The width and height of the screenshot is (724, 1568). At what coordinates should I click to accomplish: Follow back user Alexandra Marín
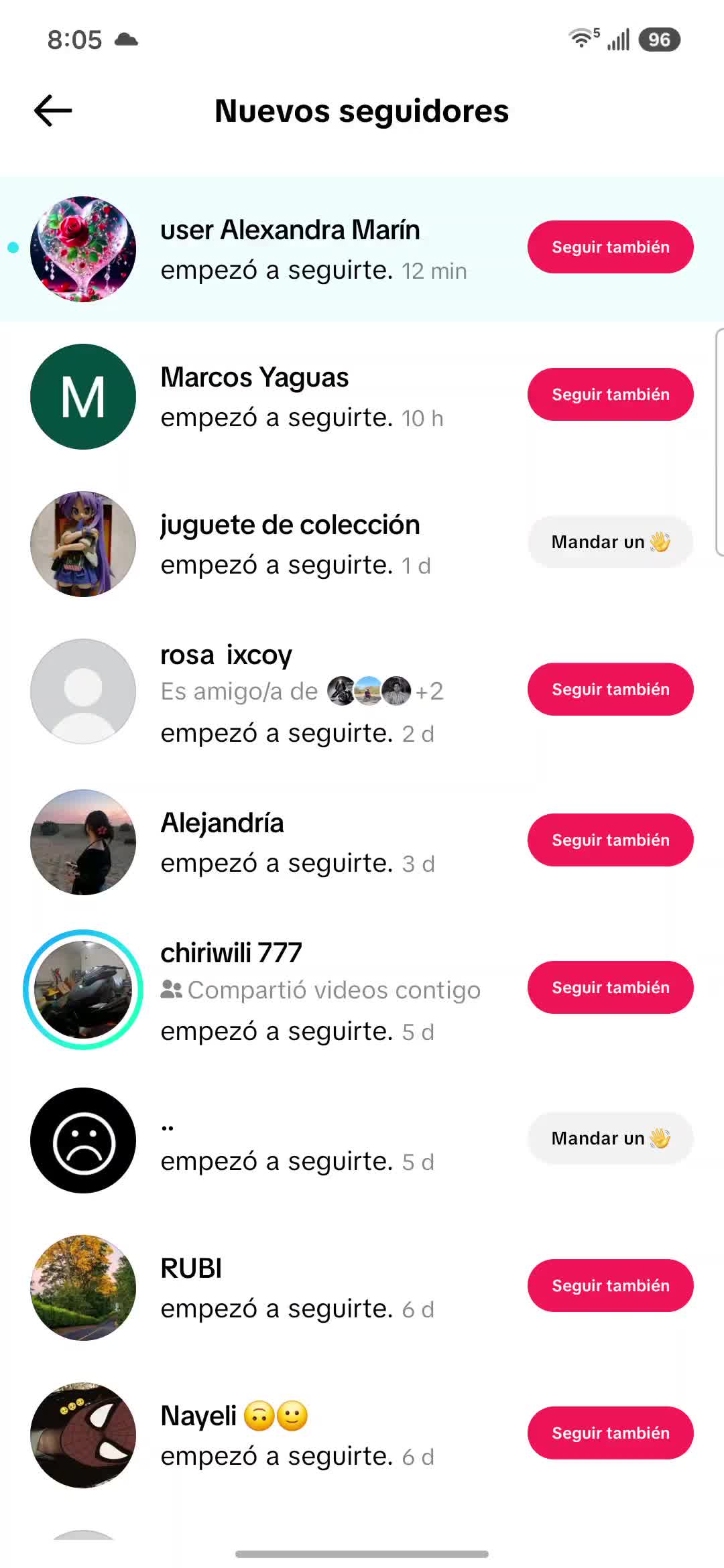610,247
